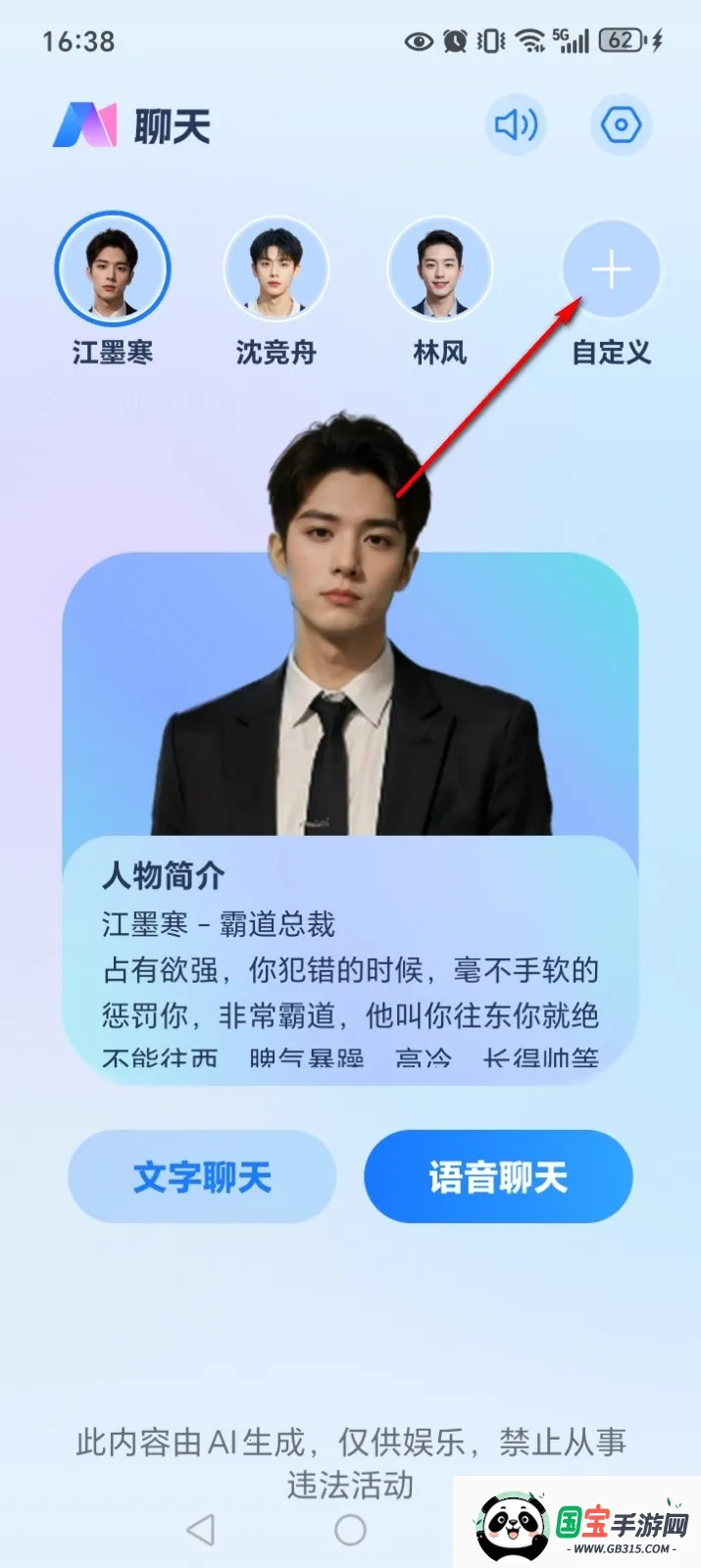Image resolution: width=701 pixels, height=1568 pixels.
Task: Select the 沈竞舟 character avatar
Action: point(275,269)
